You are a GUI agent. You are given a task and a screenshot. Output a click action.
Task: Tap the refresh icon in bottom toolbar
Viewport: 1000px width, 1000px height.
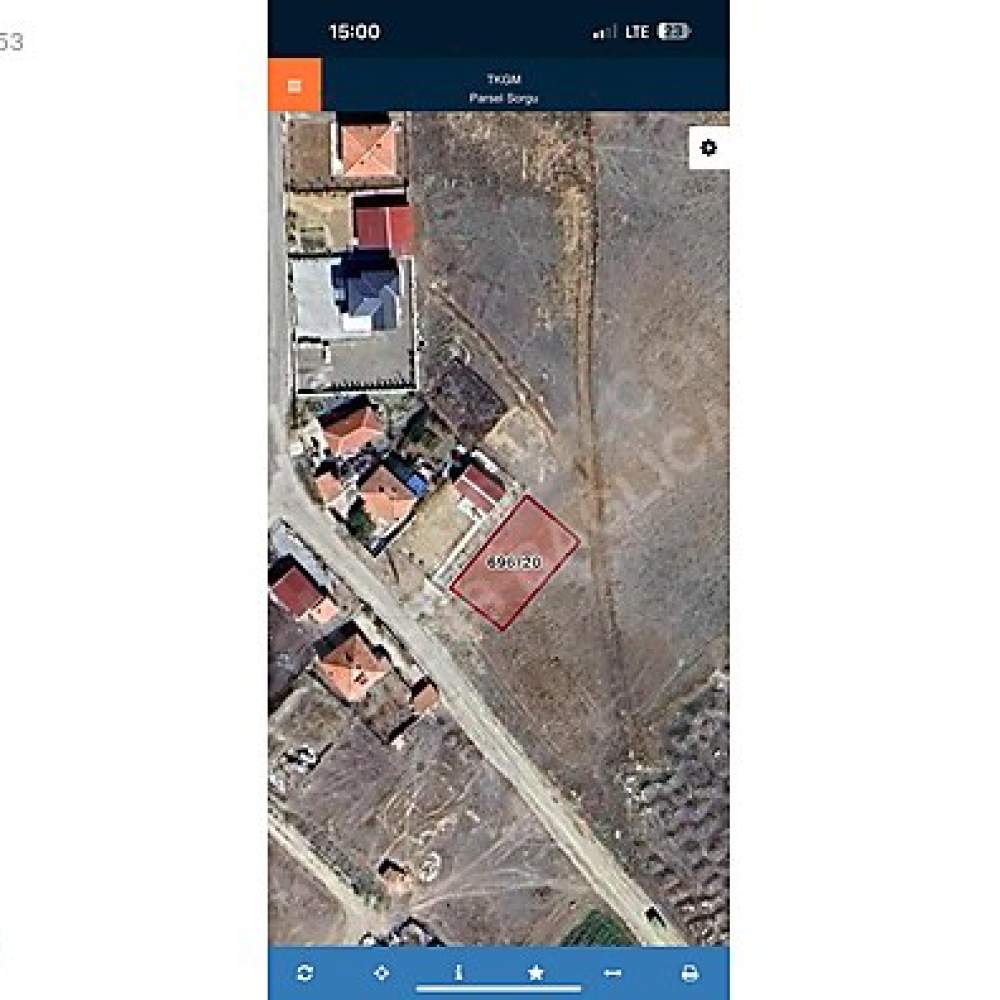[305, 972]
